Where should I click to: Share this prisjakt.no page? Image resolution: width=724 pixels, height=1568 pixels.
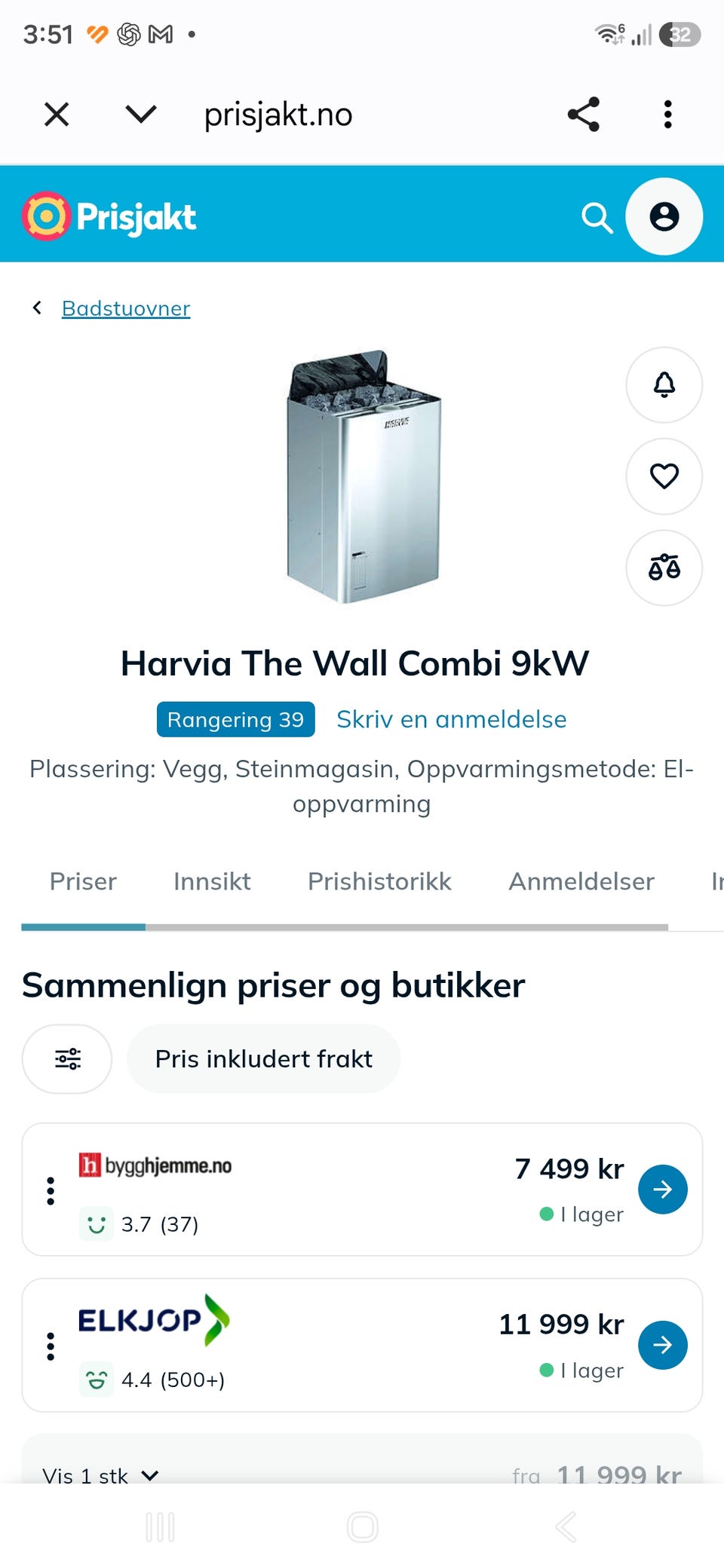click(x=583, y=115)
